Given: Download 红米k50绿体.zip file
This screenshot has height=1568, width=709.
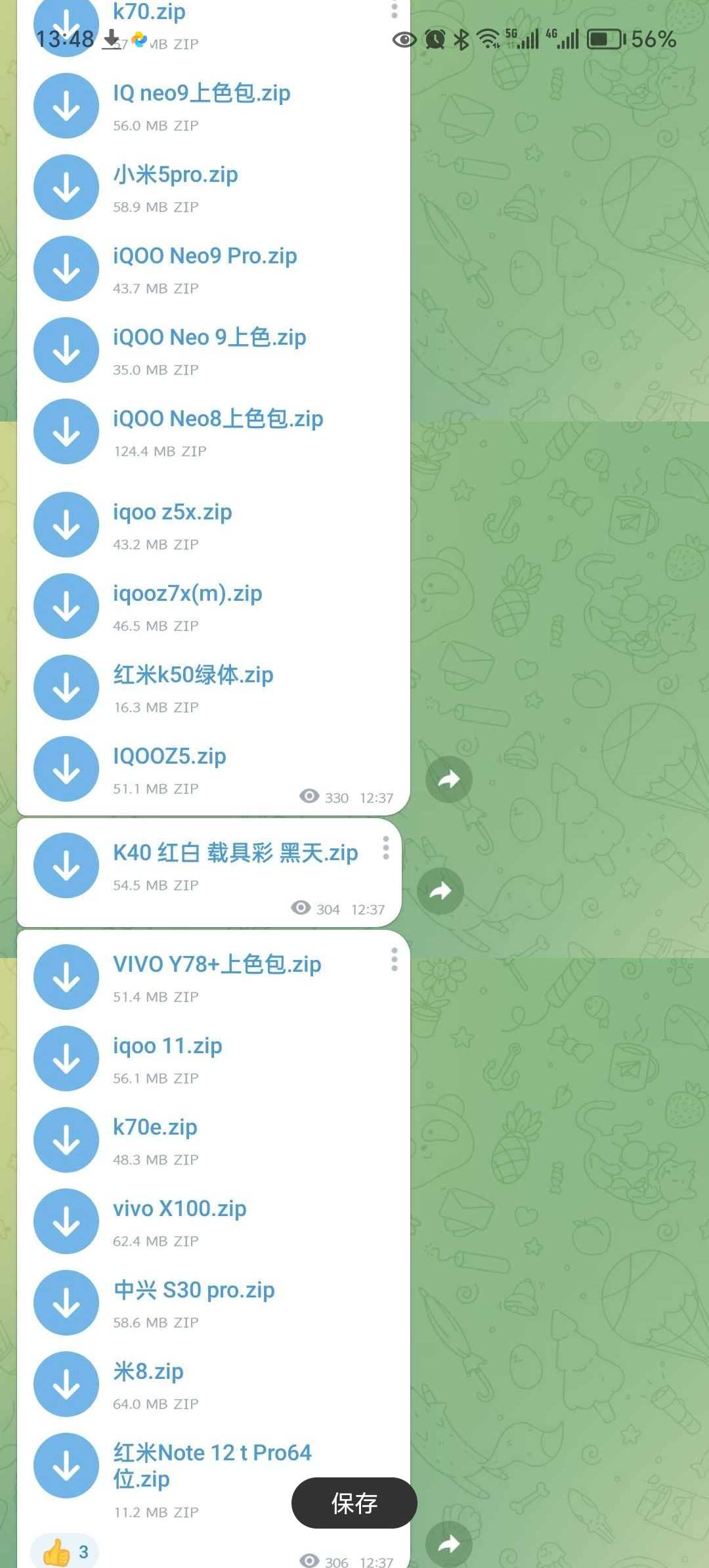Looking at the screenshot, I should tap(66, 687).
